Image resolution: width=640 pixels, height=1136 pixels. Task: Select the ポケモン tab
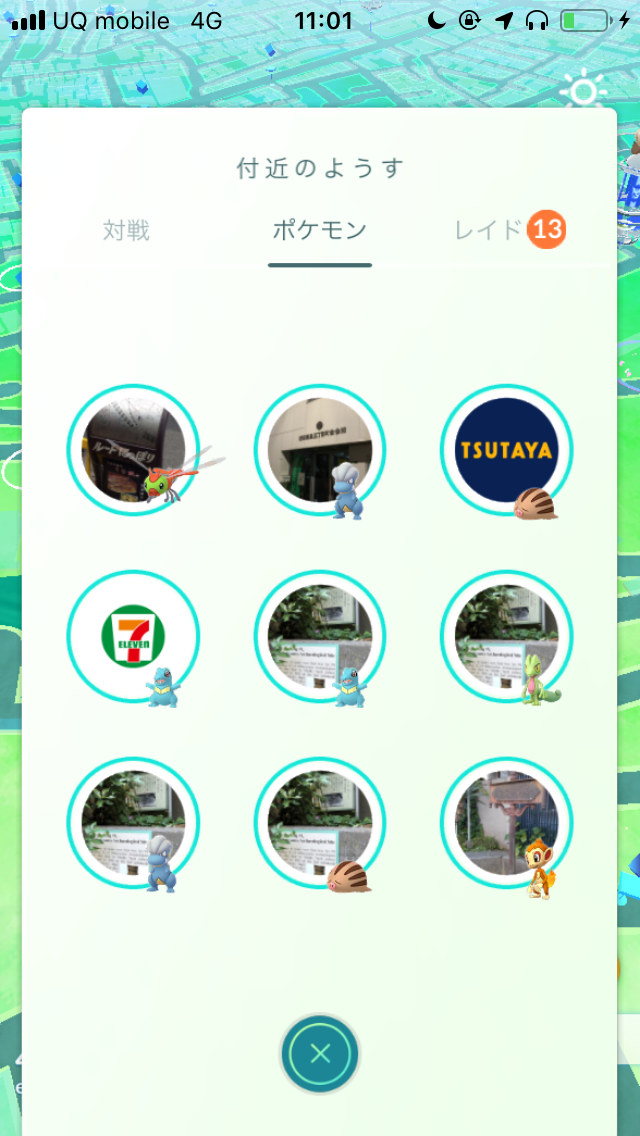click(320, 231)
